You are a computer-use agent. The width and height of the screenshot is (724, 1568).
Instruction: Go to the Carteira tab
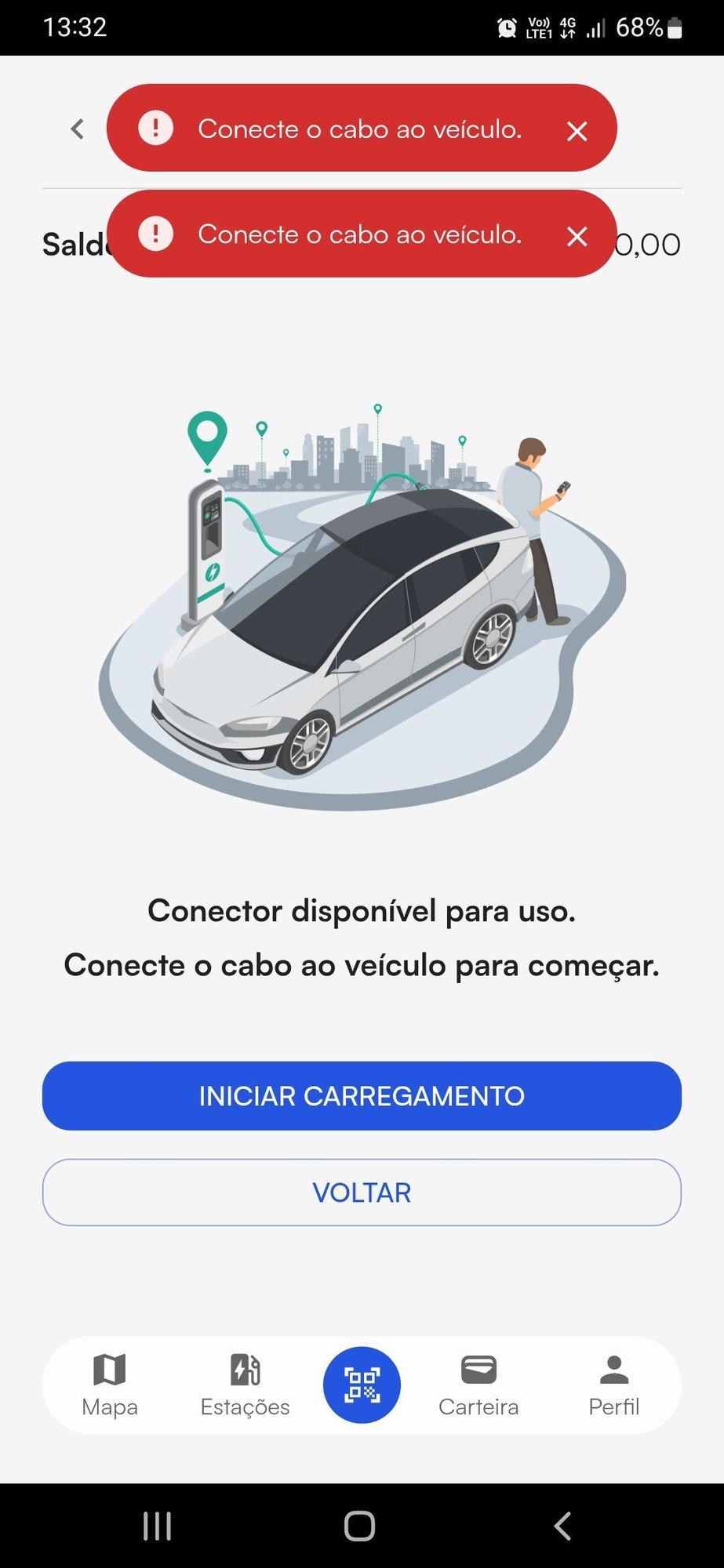pos(478,1385)
